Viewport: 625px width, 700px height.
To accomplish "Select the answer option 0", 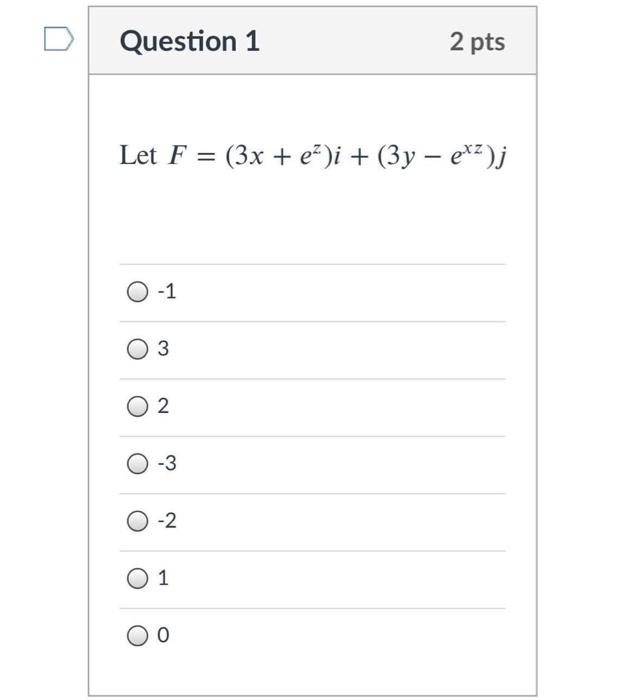I will (x=137, y=635).
